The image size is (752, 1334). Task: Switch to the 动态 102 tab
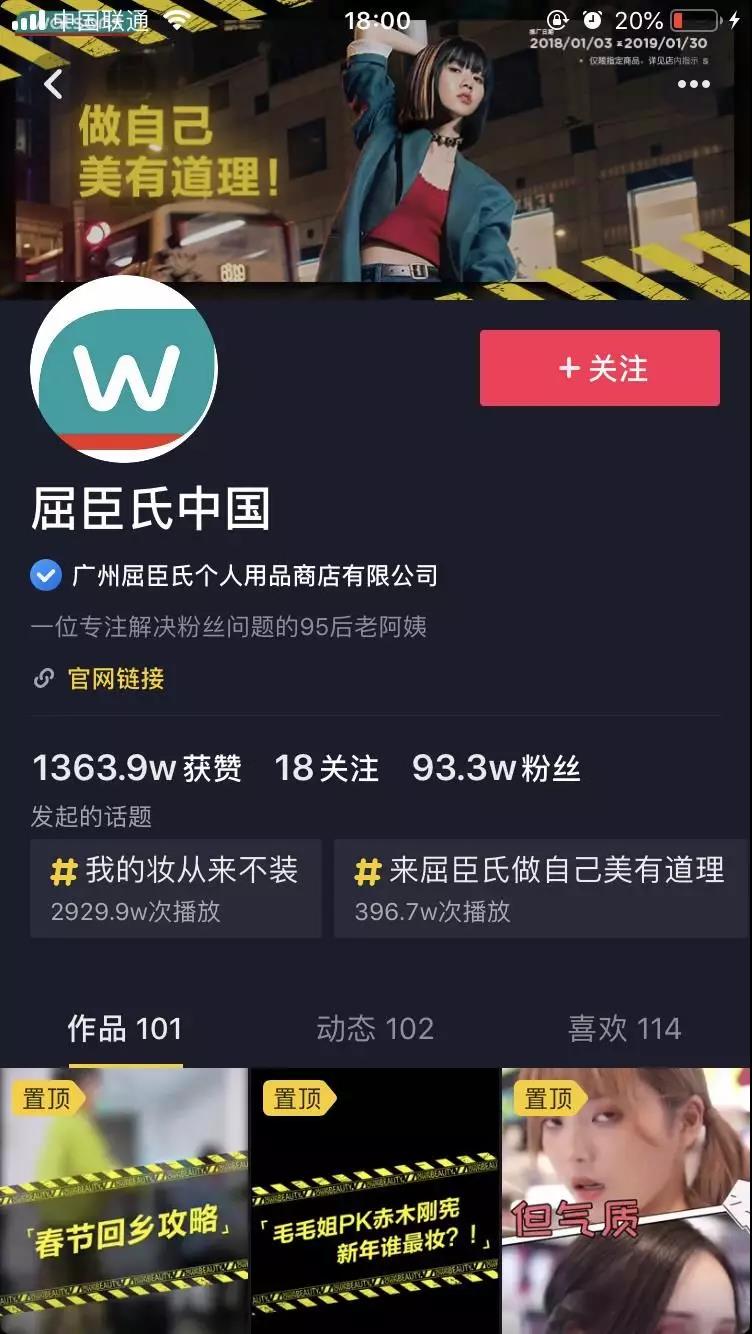[375, 1028]
